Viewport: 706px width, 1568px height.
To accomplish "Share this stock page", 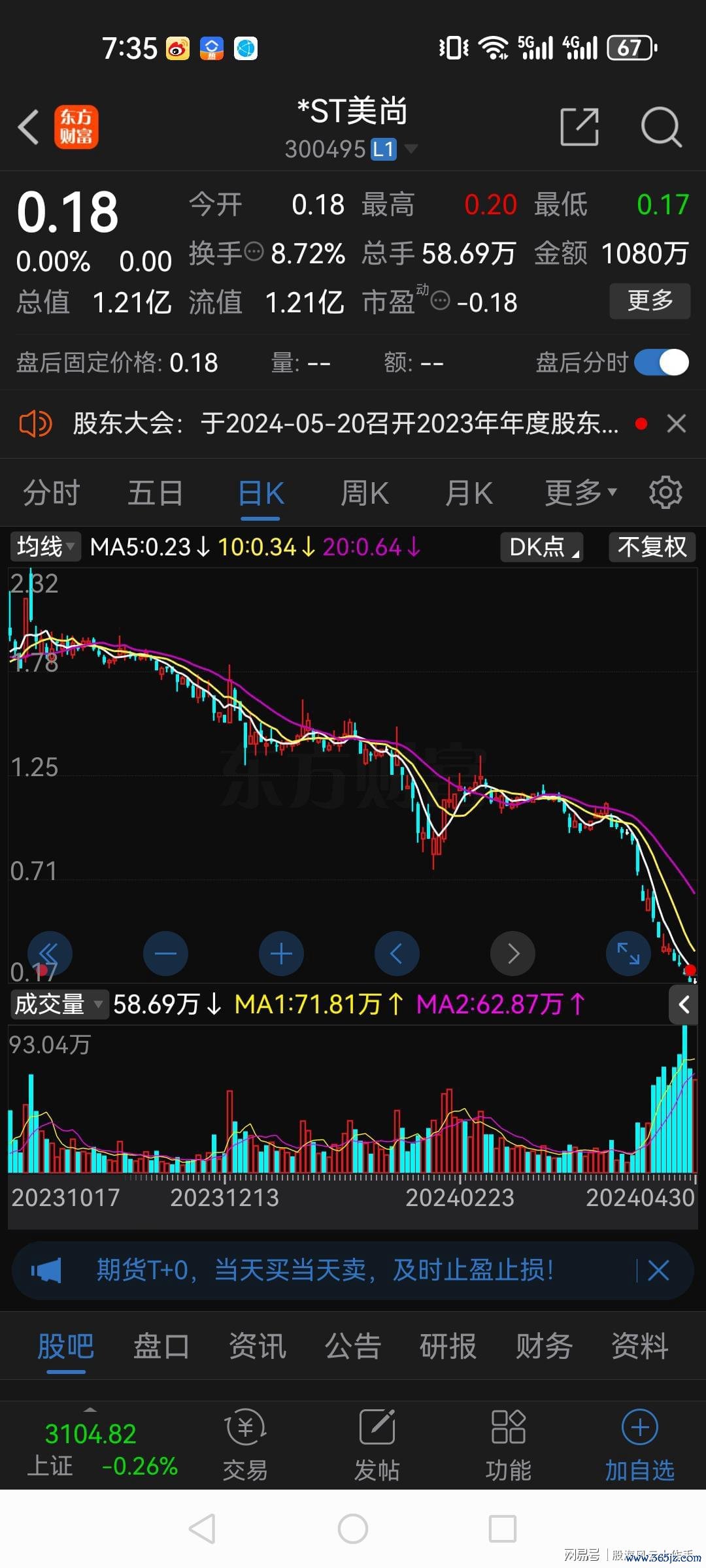I will (x=580, y=127).
